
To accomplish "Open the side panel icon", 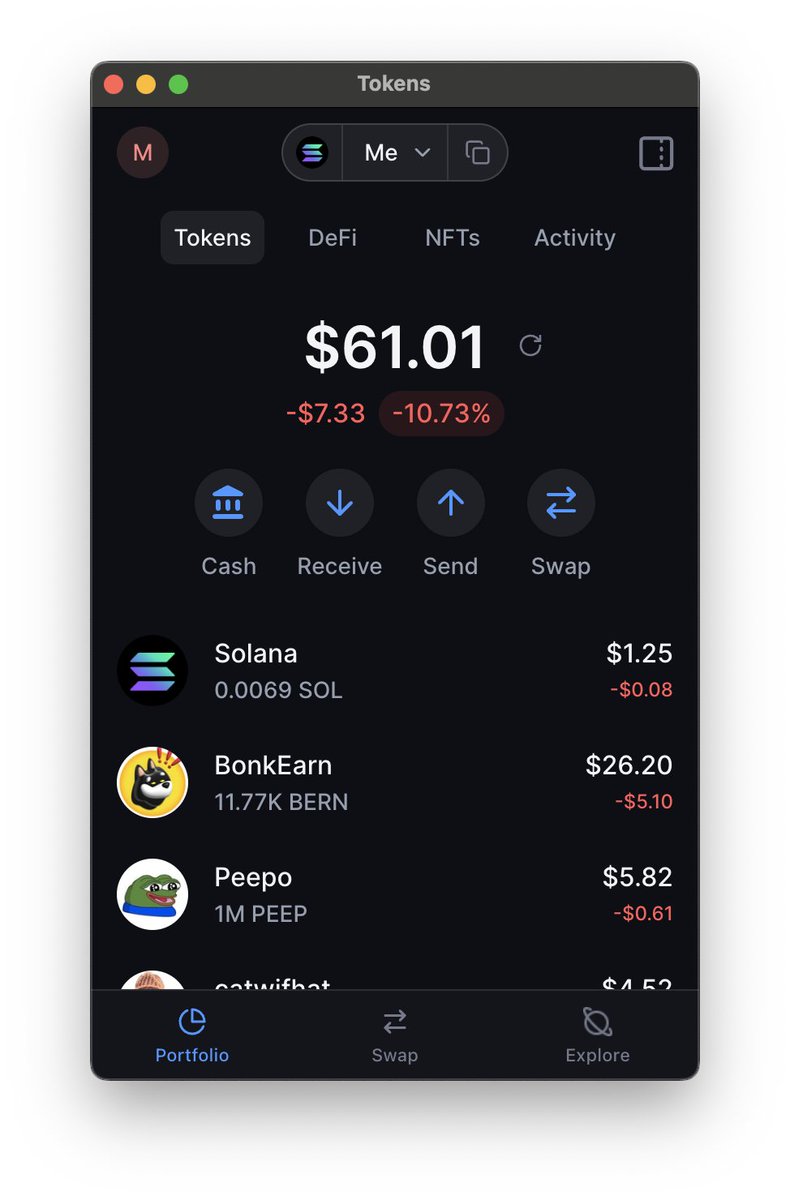I will point(656,153).
